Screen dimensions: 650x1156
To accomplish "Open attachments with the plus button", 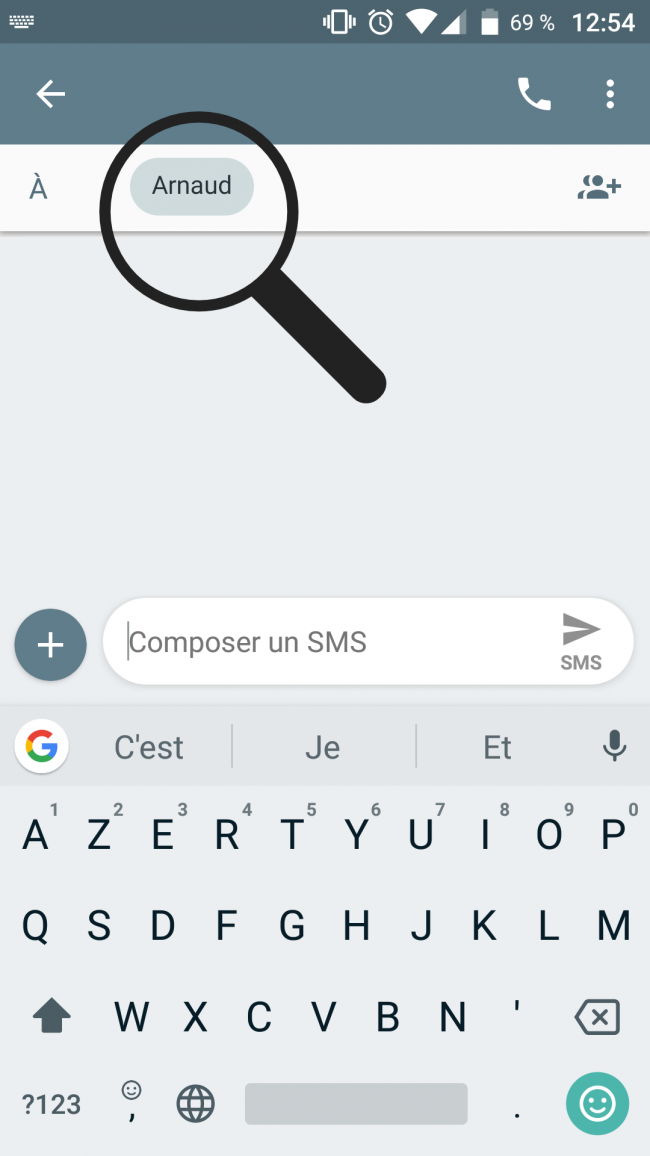I will [50, 645].
